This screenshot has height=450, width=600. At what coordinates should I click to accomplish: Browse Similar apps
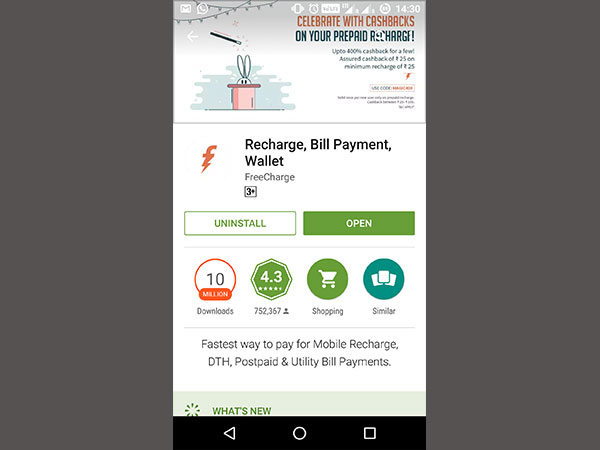[383, 280]
